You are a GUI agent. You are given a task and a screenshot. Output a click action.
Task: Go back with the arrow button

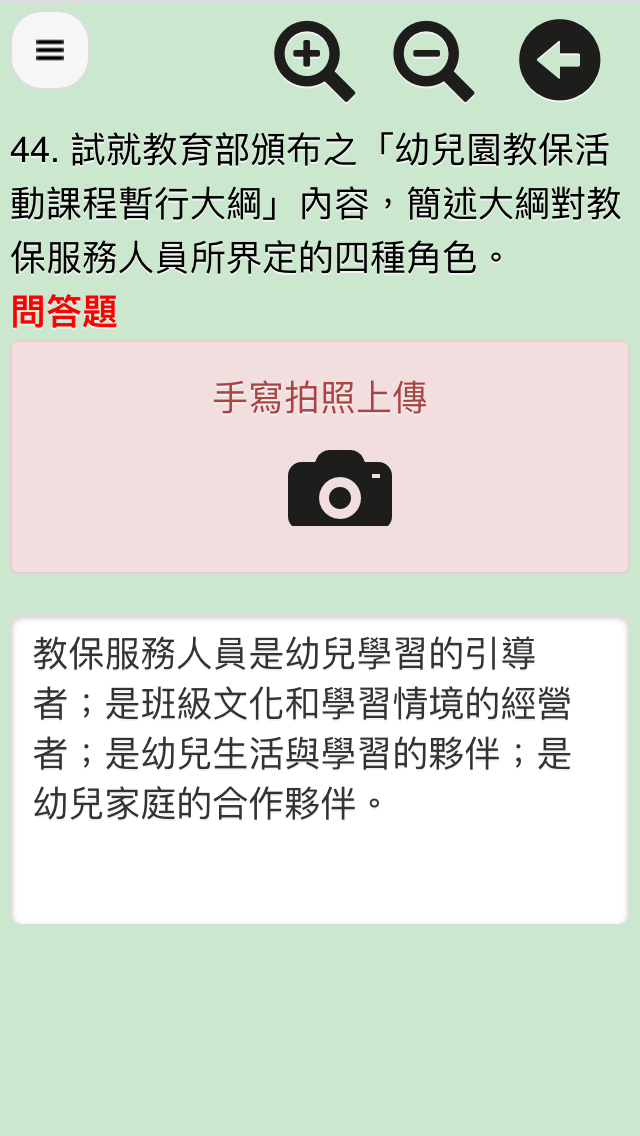(559, 60)
